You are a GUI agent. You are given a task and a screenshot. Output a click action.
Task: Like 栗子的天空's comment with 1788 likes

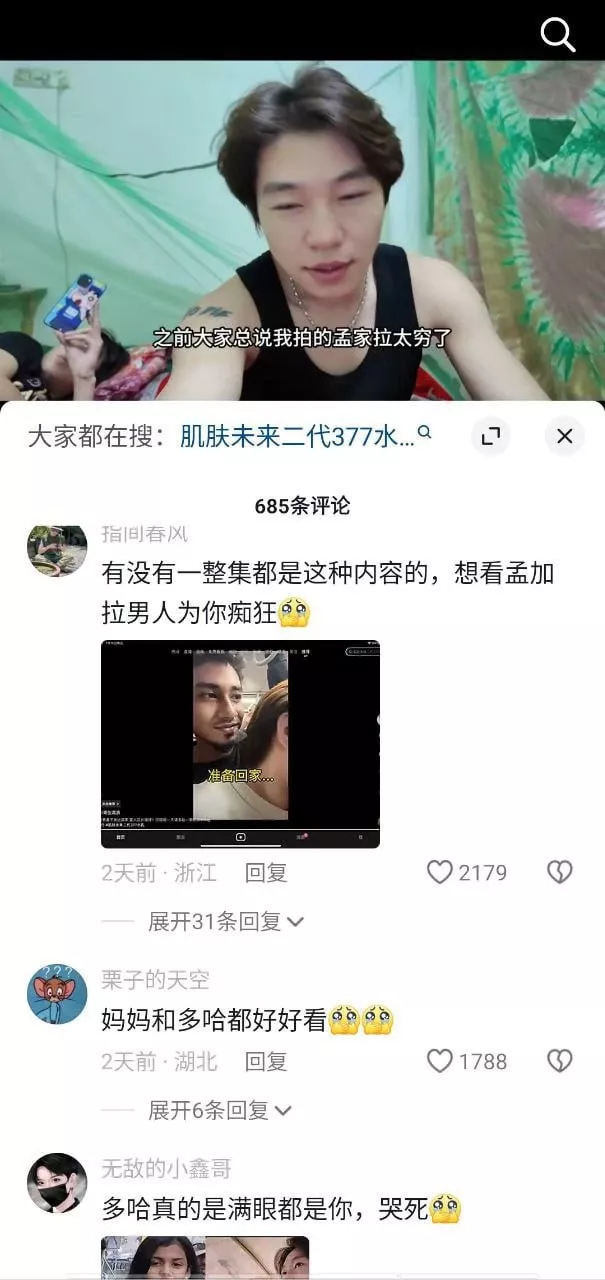coord(440,1061)
